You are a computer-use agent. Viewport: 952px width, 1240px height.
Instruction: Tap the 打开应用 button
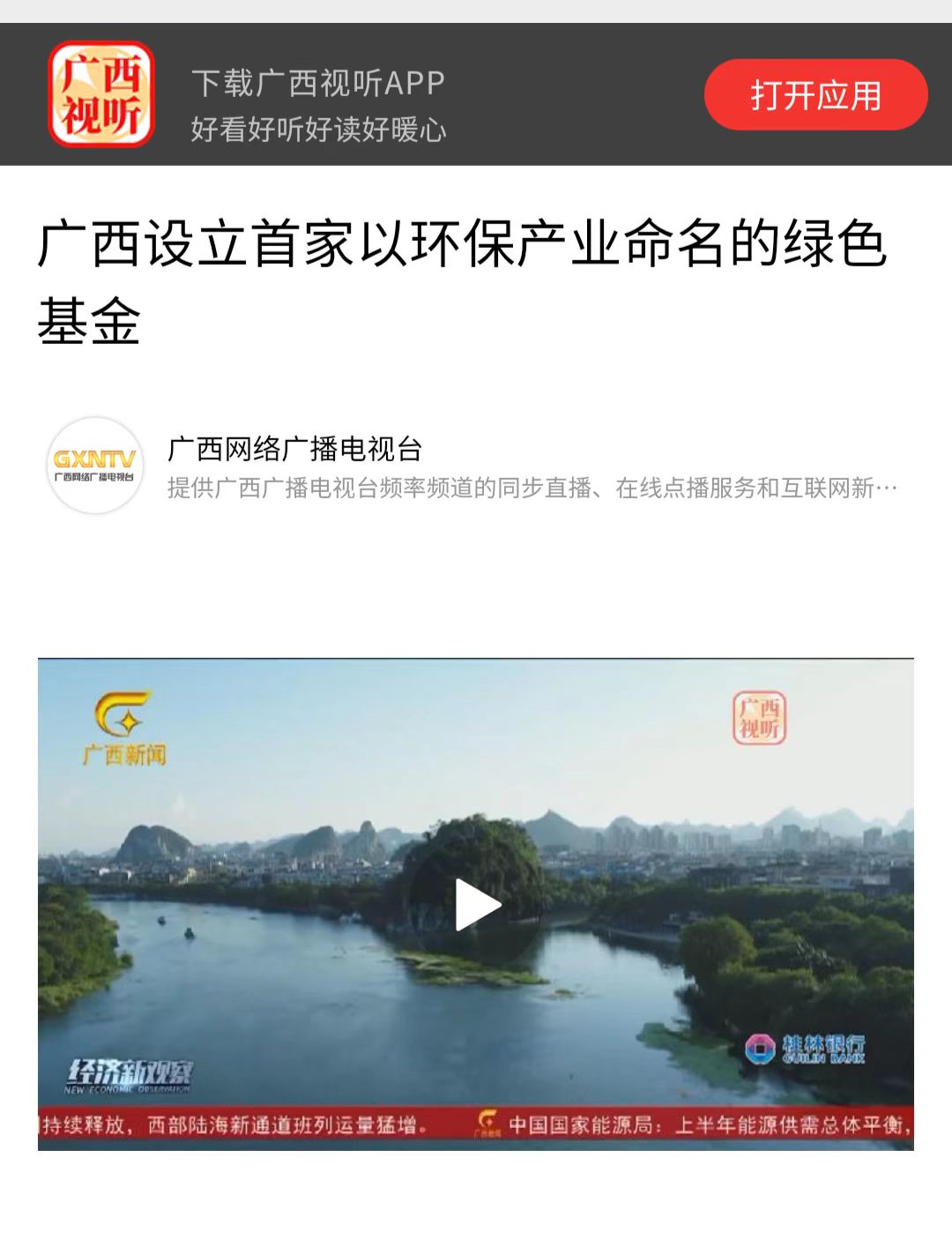coord(815,95)
